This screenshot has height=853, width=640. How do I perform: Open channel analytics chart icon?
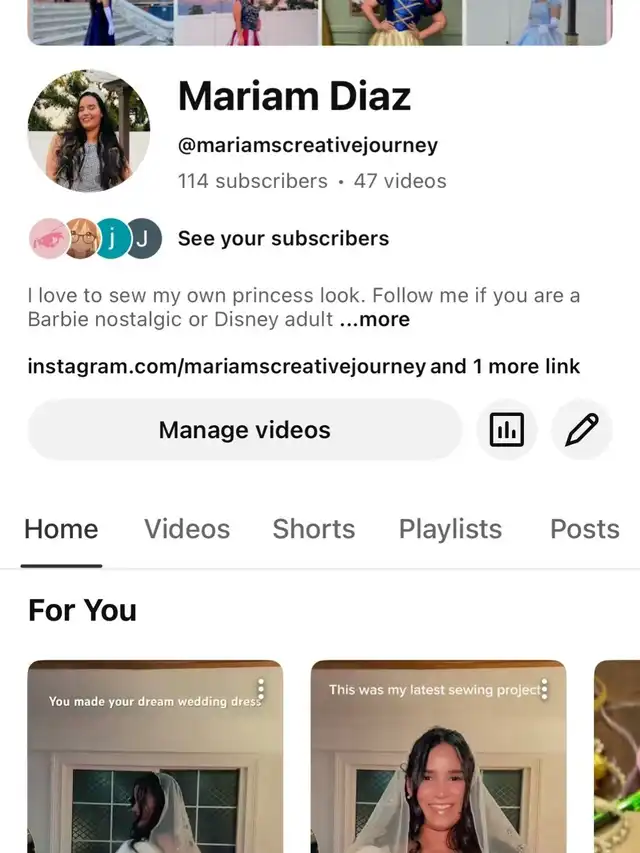pos(506,430)
